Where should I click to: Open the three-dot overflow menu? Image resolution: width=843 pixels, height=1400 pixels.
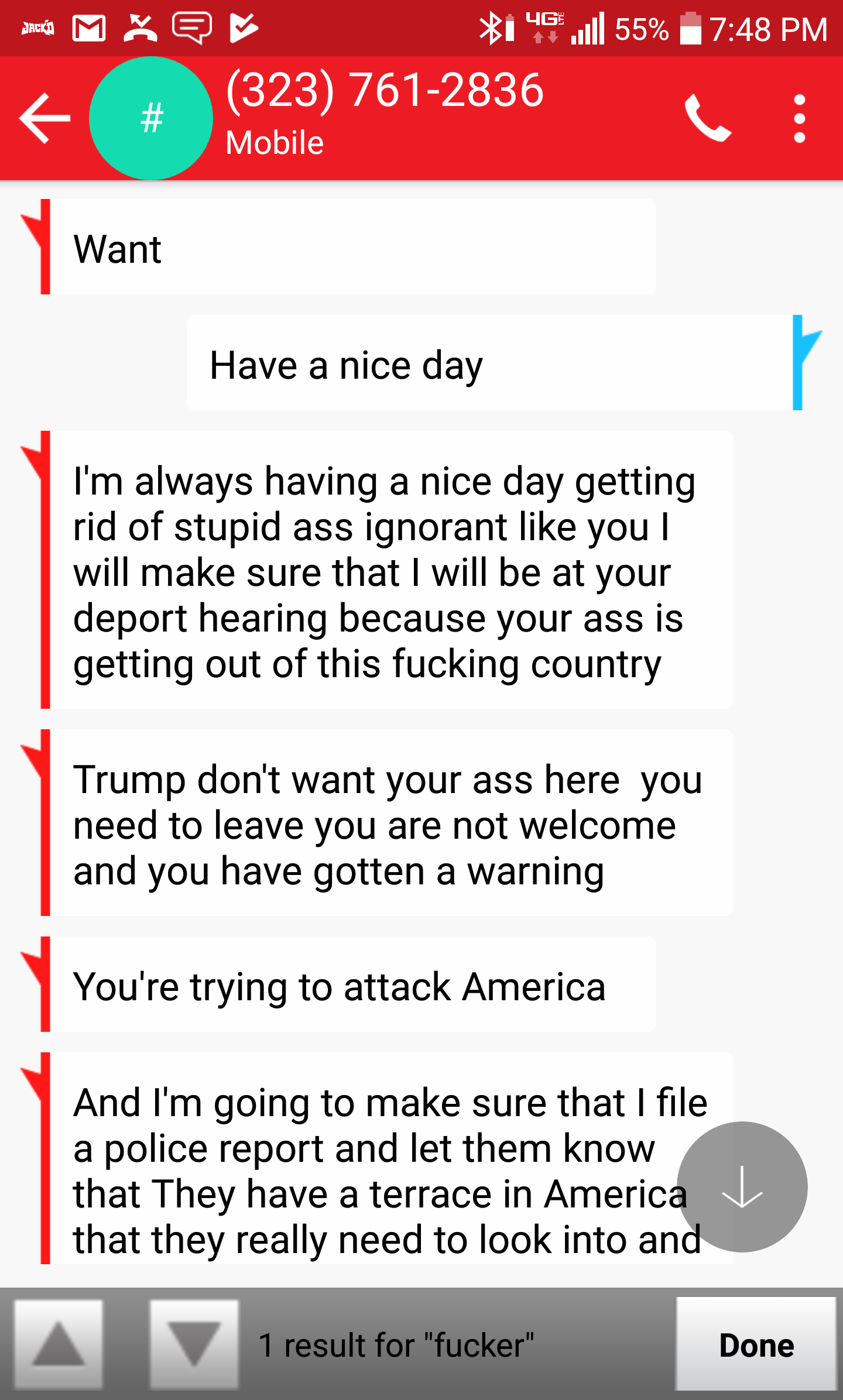tap(800, 118)
